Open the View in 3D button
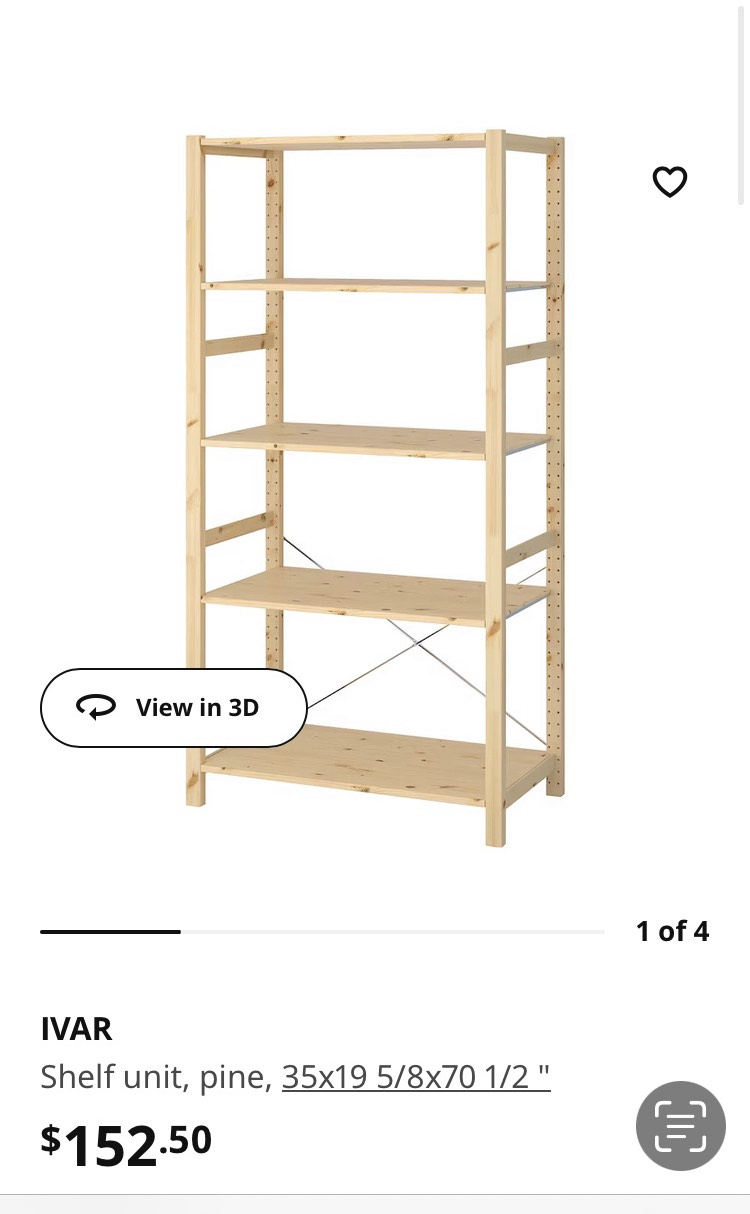 pyautogui.click(x=174, y=708)
